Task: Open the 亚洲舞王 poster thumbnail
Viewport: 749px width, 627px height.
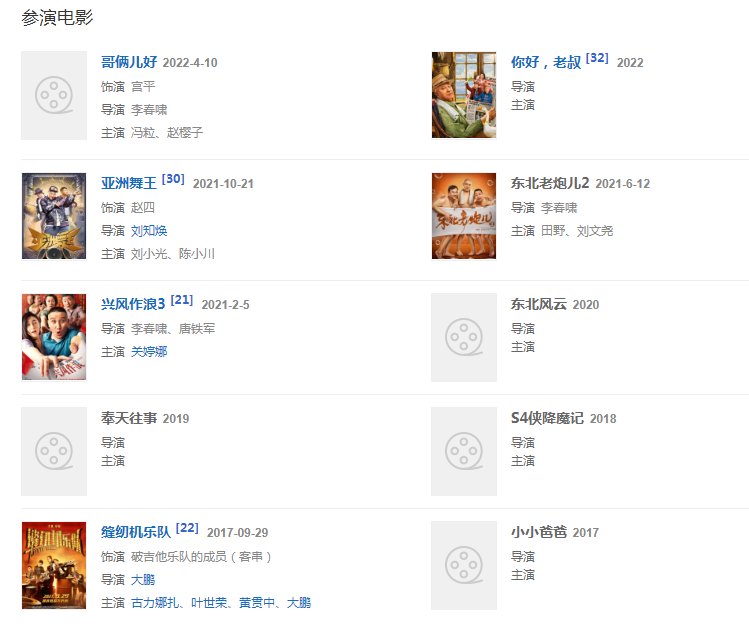Action: 54,216
